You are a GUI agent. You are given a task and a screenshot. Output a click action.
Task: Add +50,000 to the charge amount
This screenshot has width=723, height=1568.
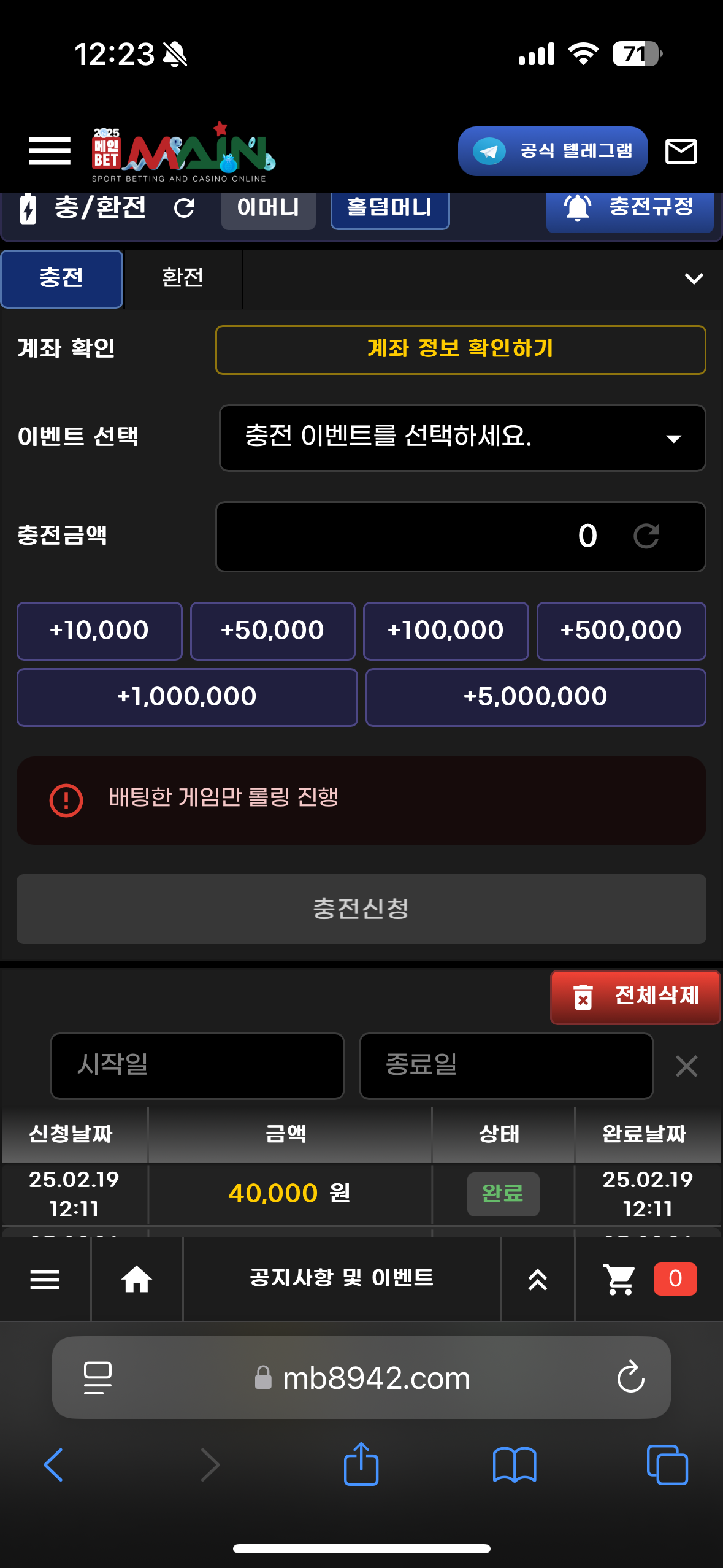tap(272, 631)
